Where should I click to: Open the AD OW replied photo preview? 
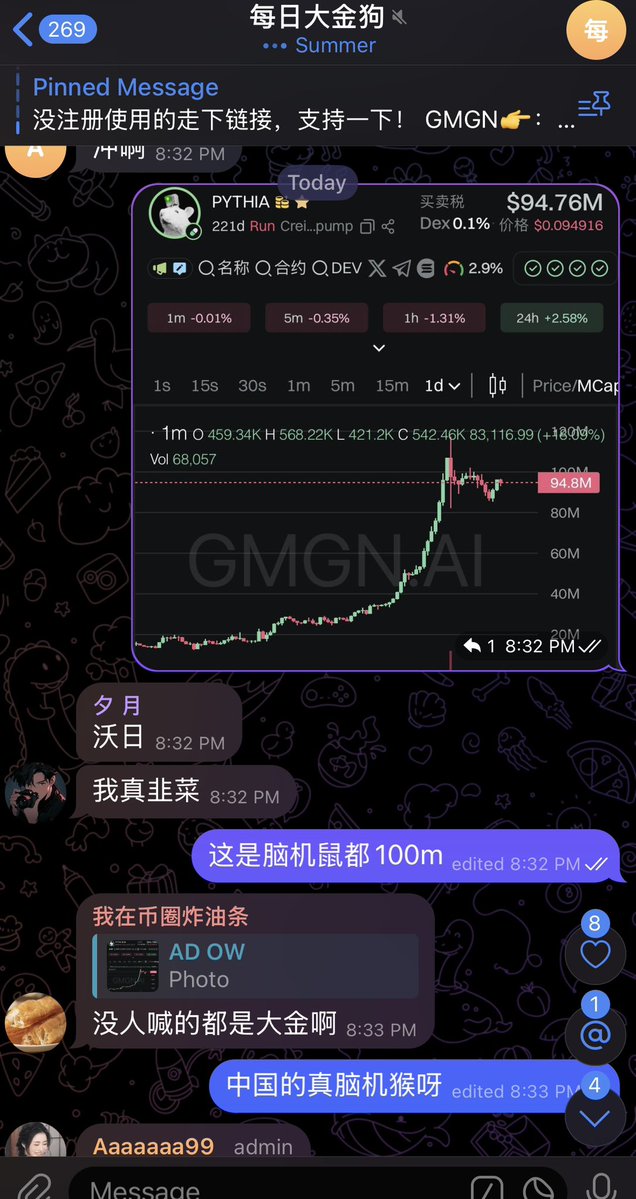click(x=255, y=965)
